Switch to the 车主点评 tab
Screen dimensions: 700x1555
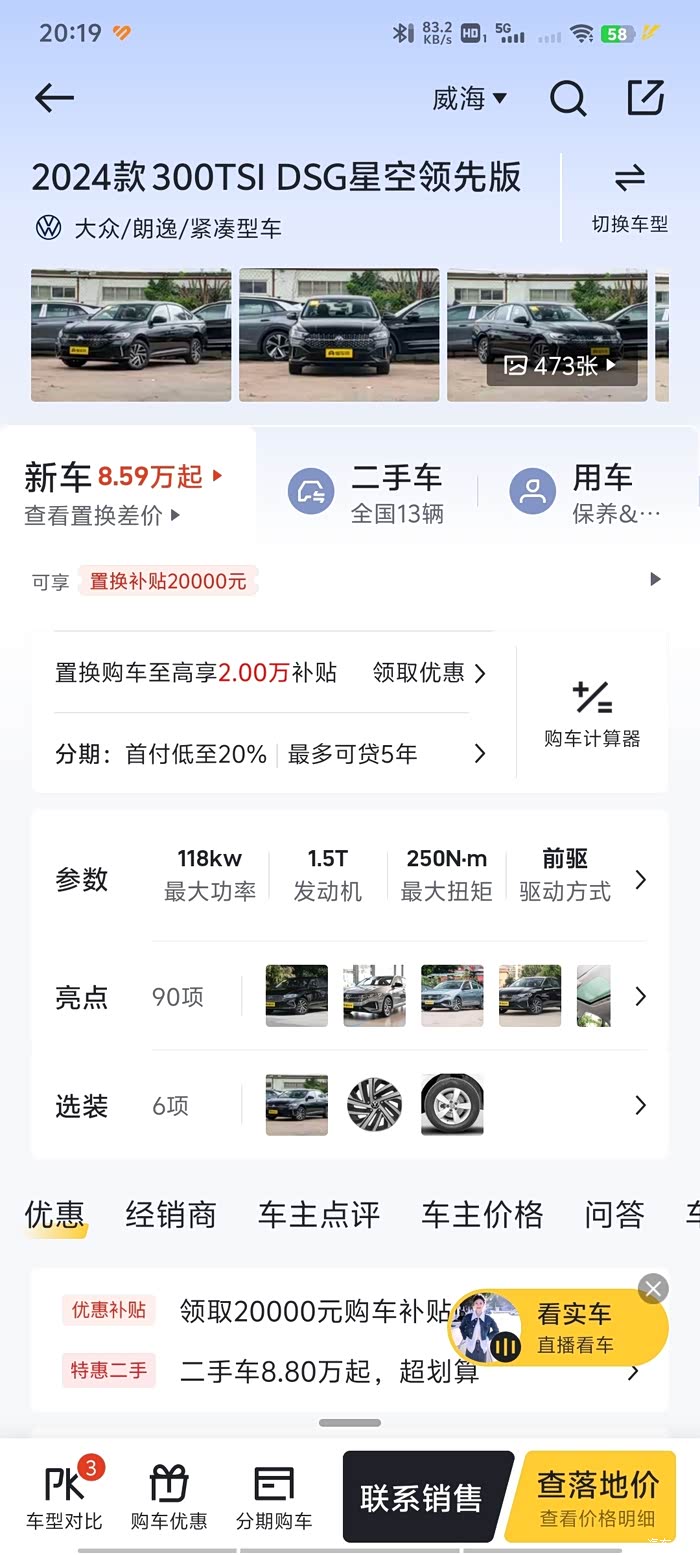tap(319, 1215)
